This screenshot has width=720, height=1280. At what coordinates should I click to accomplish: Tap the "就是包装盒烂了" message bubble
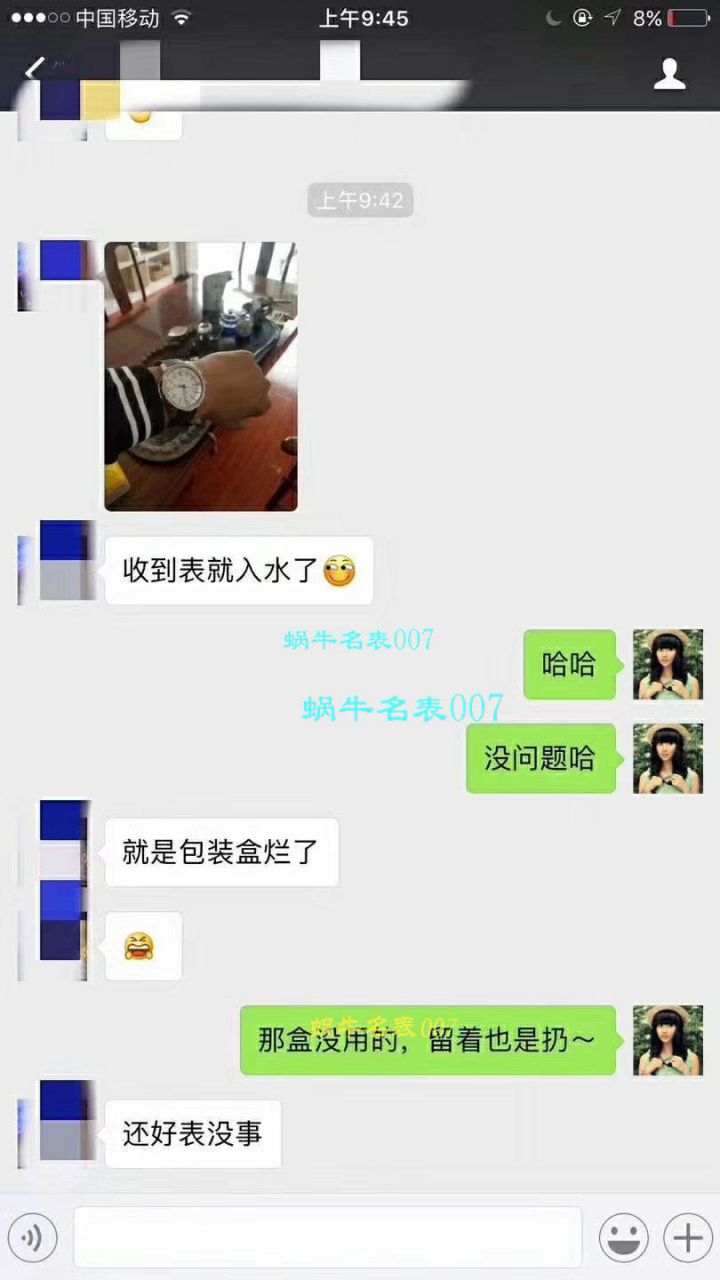tap(222, 851)
